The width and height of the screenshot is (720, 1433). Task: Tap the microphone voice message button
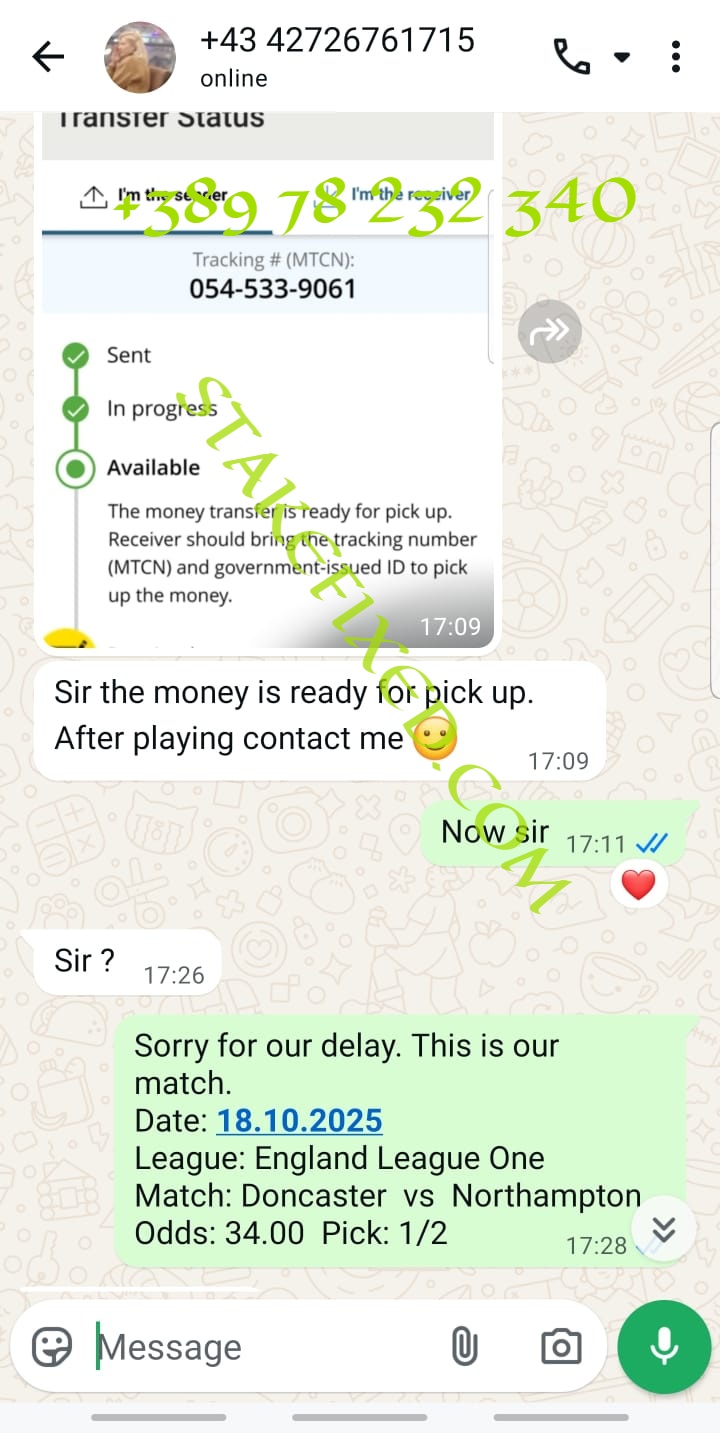point(664,1346)
